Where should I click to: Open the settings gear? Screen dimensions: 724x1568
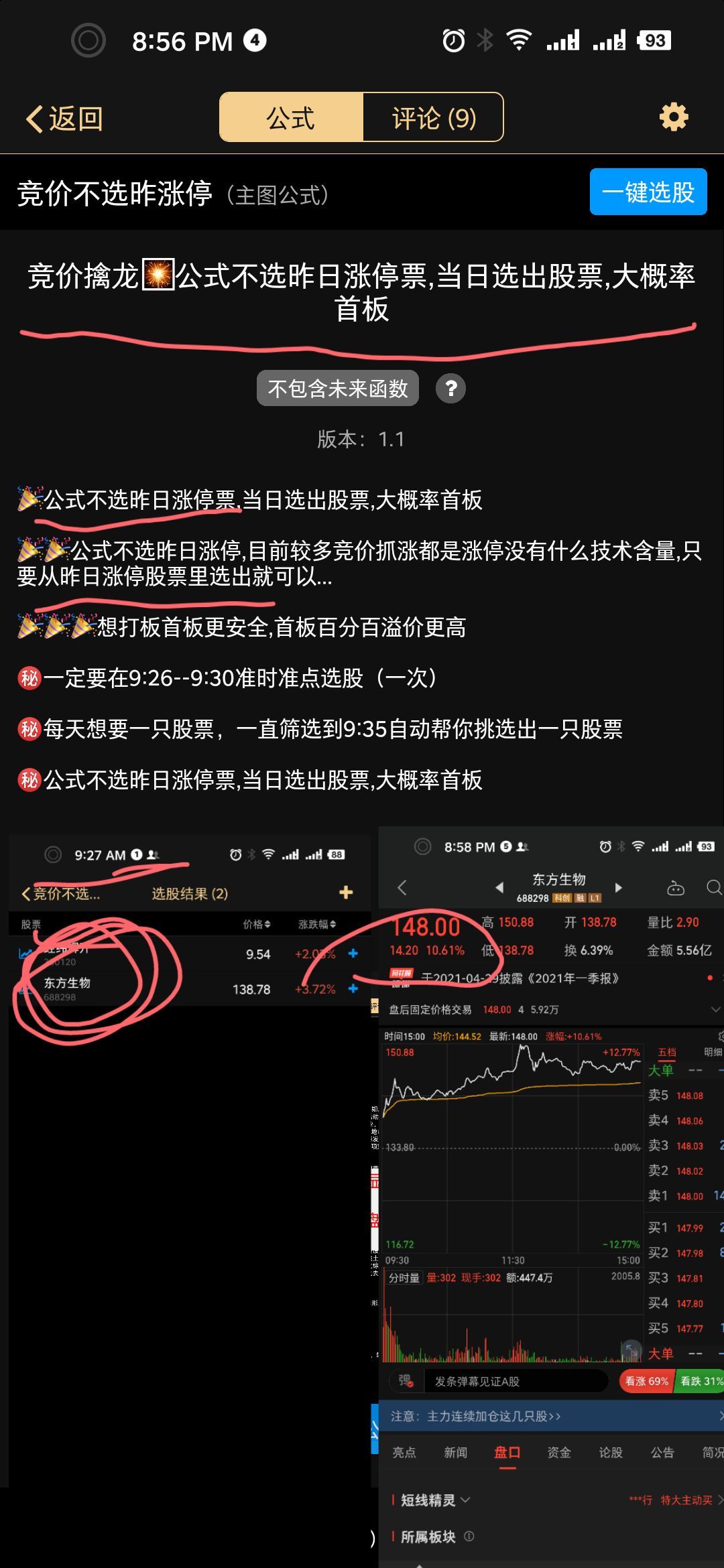(673, 118)
